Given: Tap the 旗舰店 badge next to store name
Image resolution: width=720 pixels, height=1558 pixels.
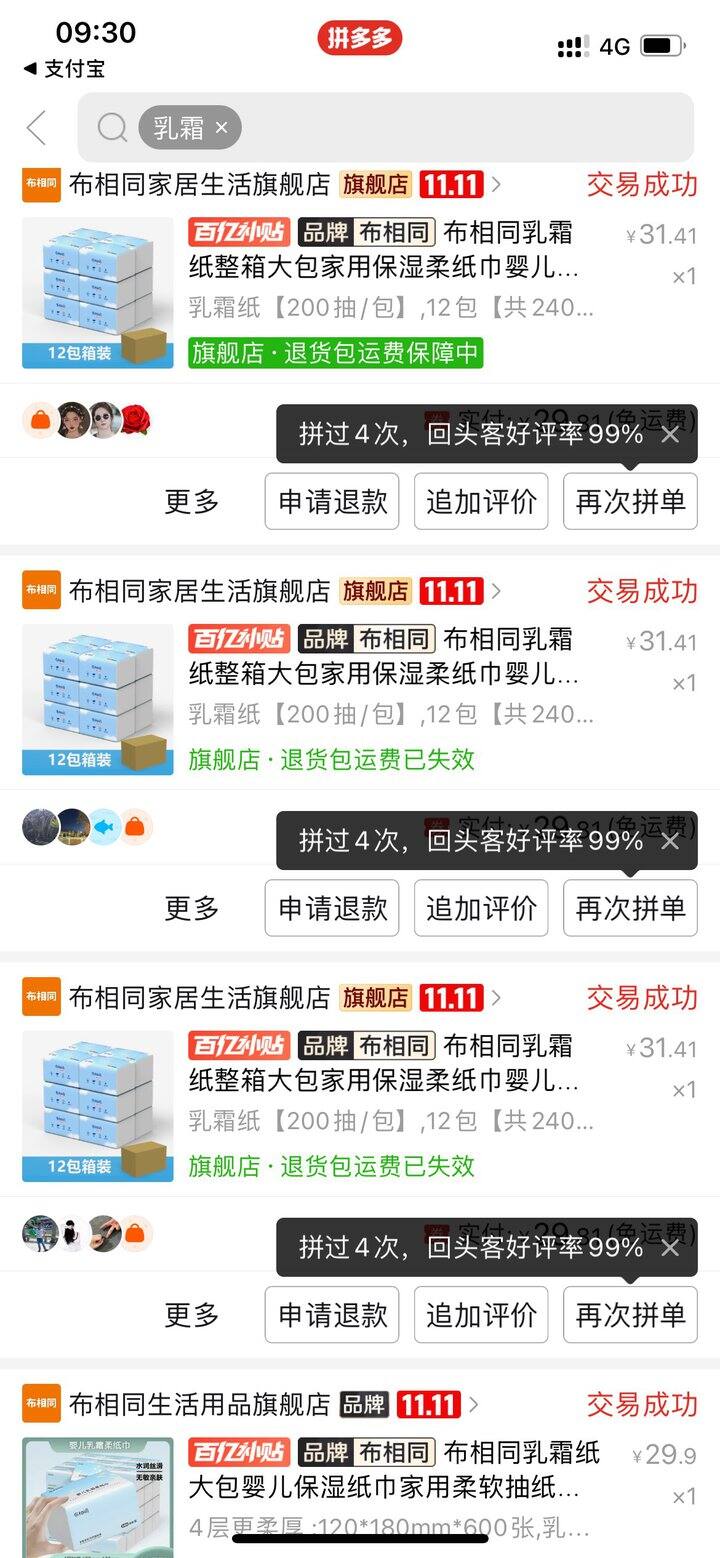Looking at the screenshot, I should (x=374, y=185).
